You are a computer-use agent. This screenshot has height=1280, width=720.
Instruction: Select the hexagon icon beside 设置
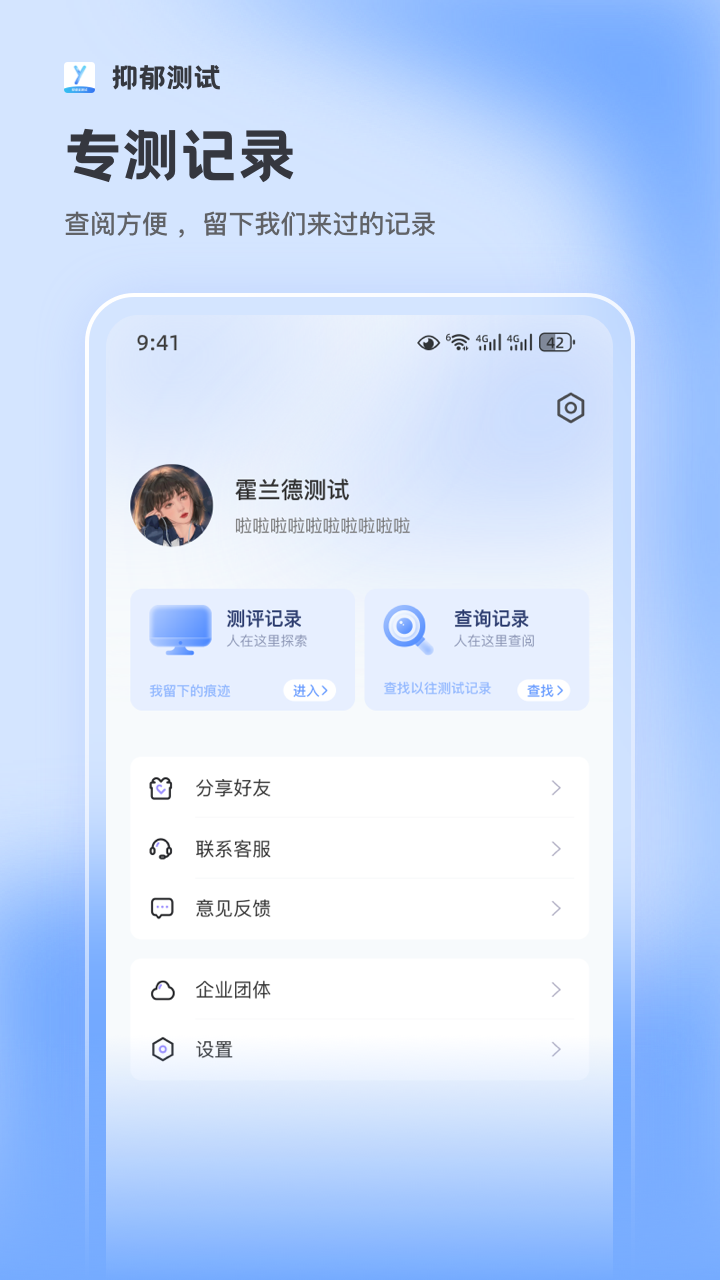pos(163,1049)
